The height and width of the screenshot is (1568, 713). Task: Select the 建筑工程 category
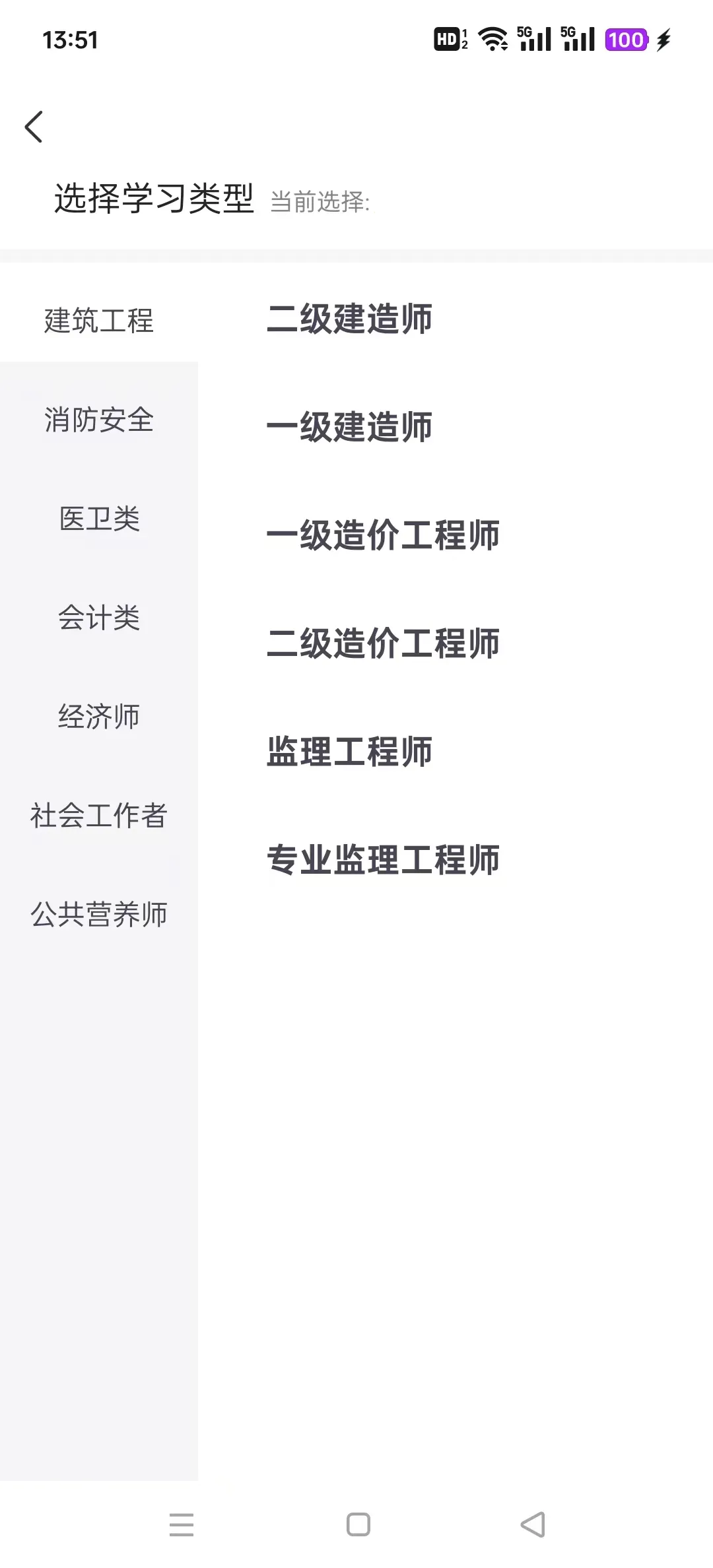(x=99, y=321)
